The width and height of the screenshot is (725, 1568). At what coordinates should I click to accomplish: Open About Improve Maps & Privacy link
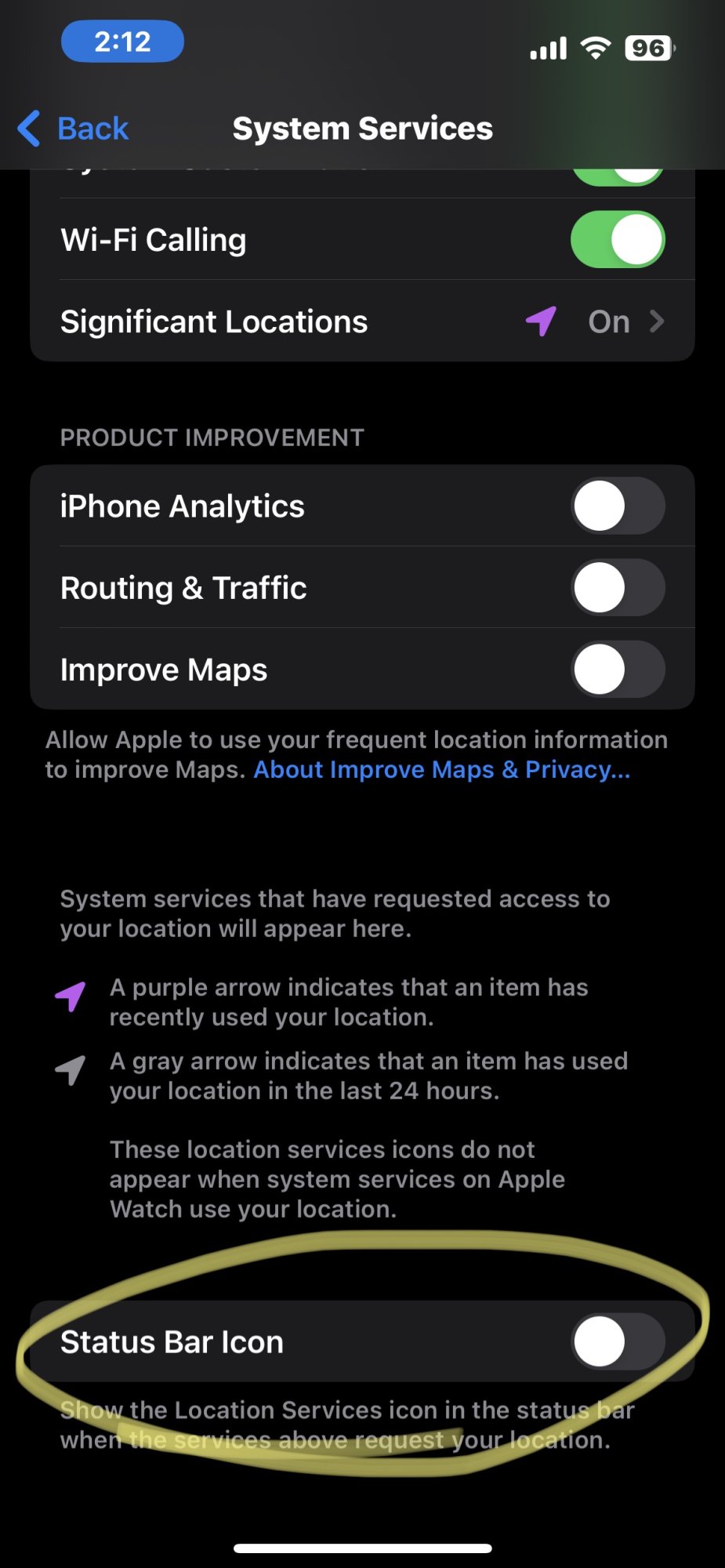[x=442, y=770]
